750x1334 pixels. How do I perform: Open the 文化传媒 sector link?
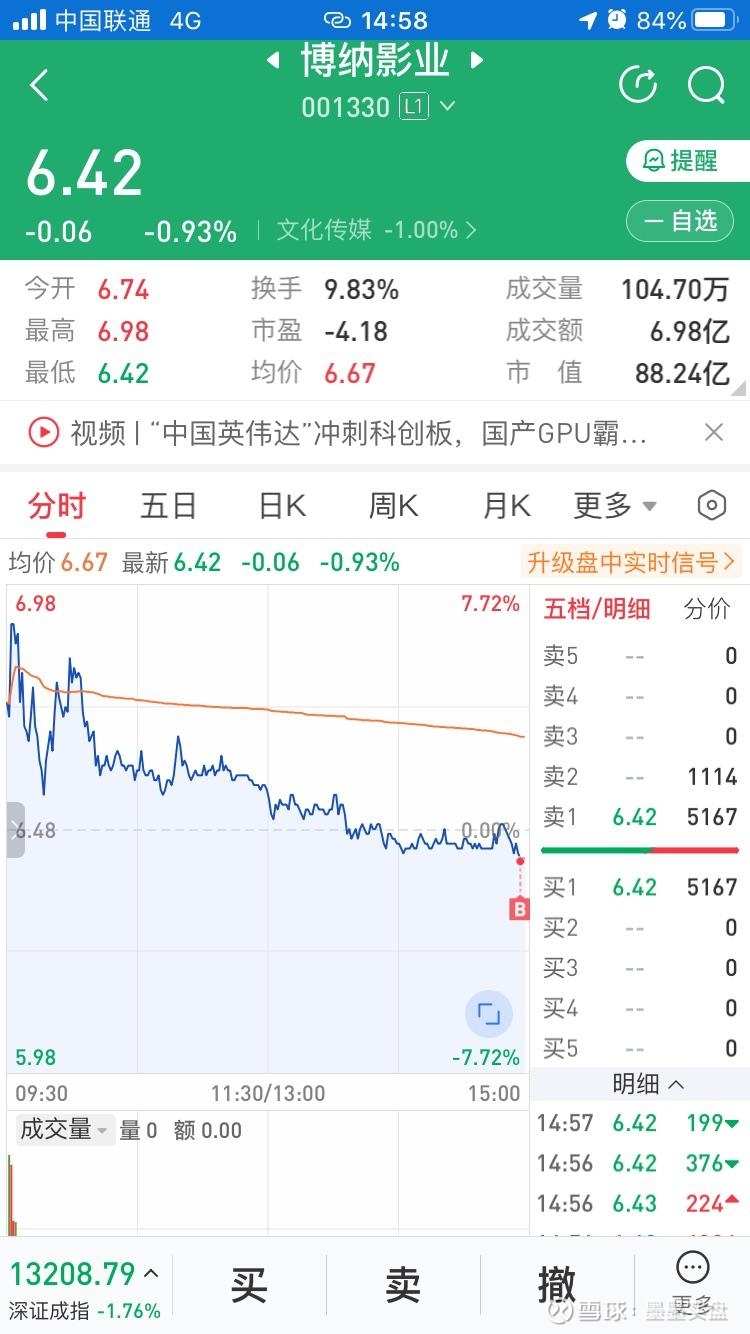pos(376,230)
